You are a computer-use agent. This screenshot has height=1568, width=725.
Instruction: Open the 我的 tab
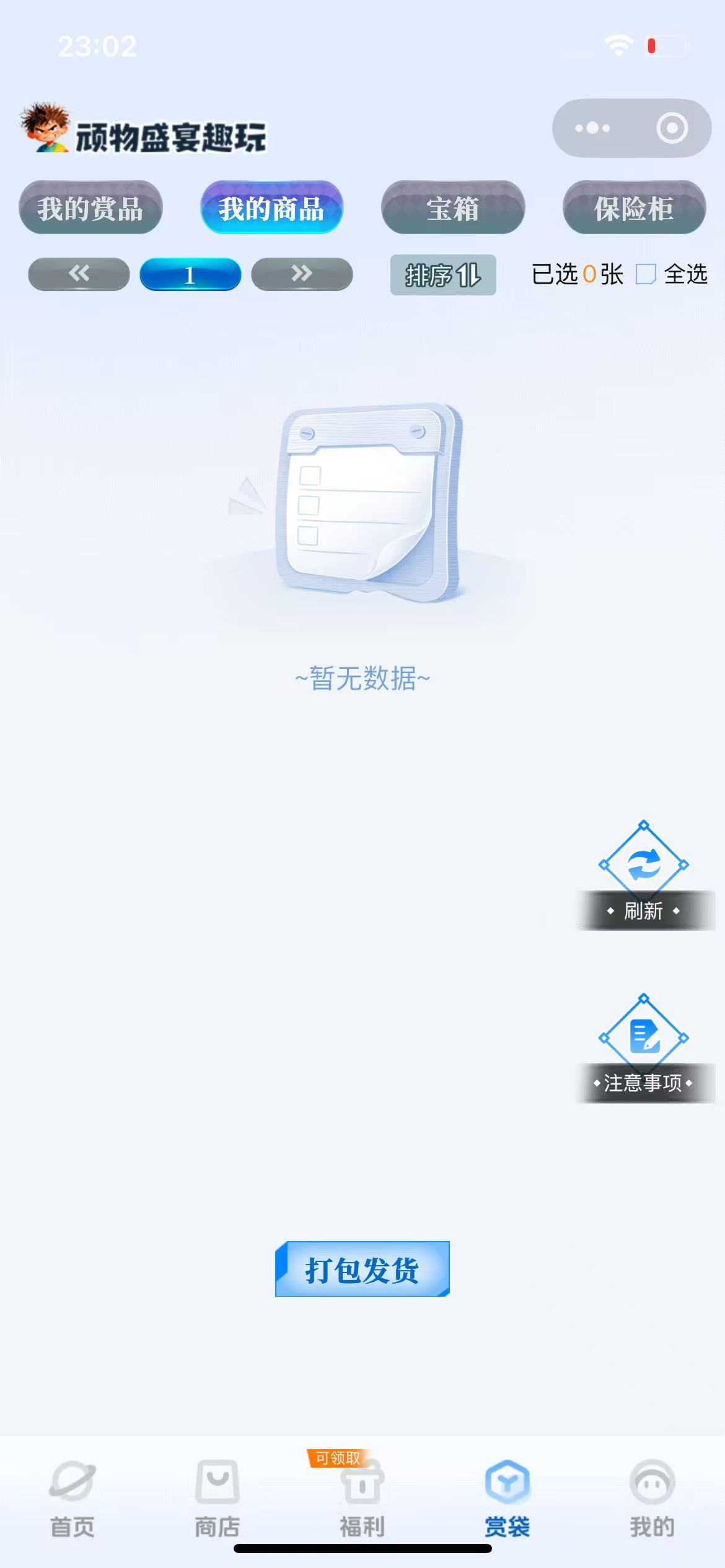tap(652, 1497)
